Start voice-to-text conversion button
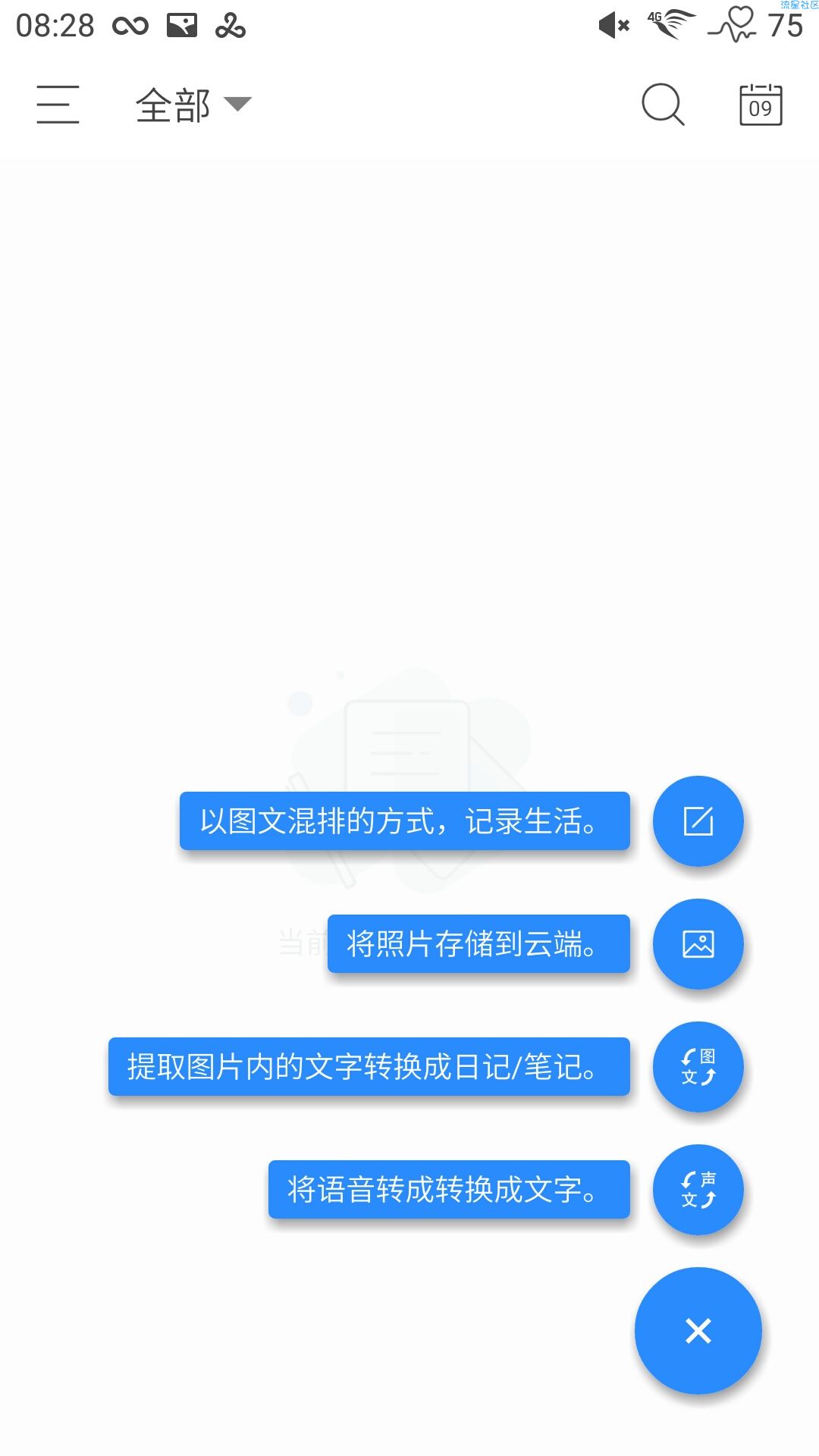 coord(698,1190)
